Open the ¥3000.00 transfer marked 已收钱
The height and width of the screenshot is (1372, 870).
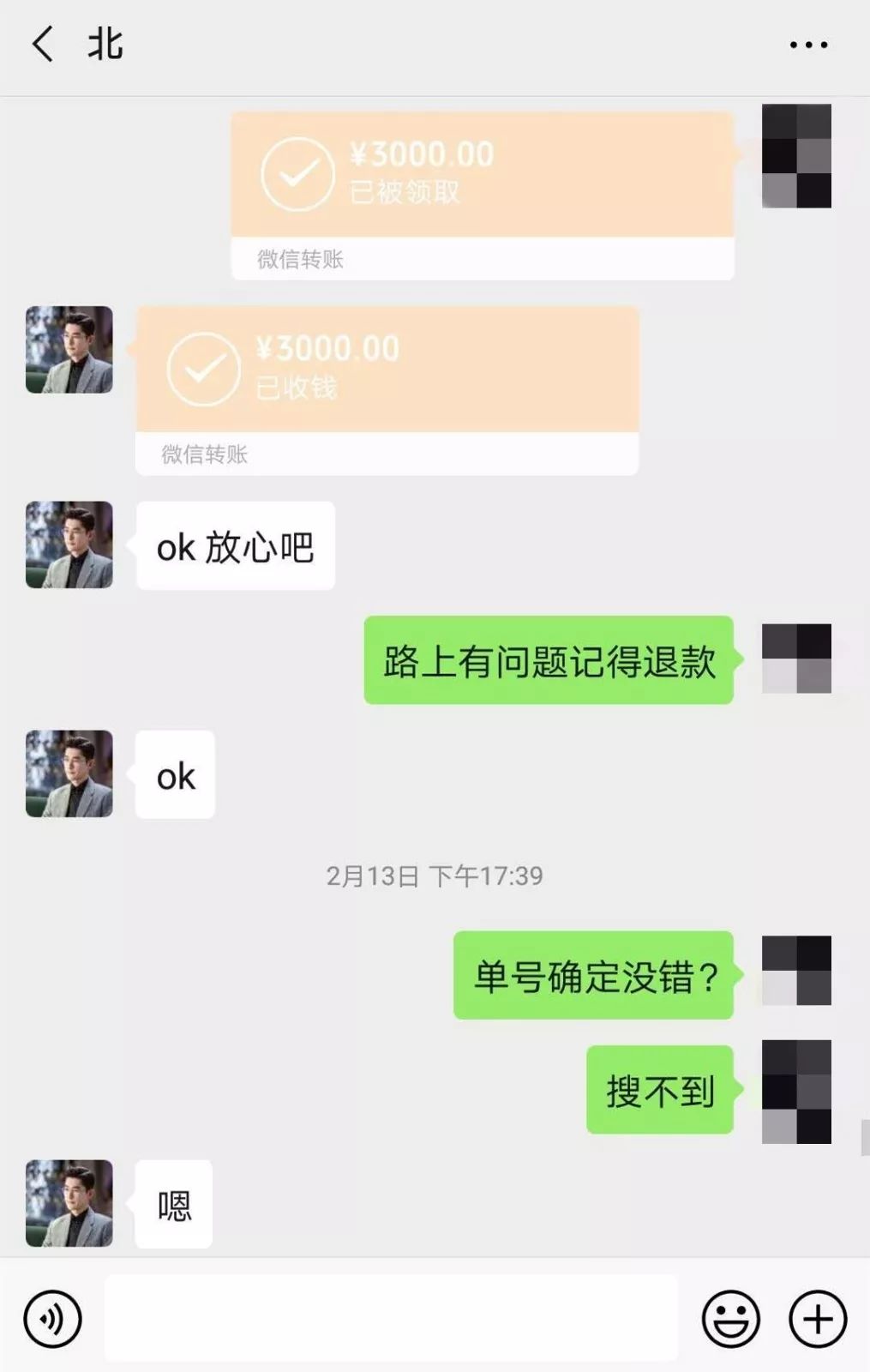click(x=387, y=388)
